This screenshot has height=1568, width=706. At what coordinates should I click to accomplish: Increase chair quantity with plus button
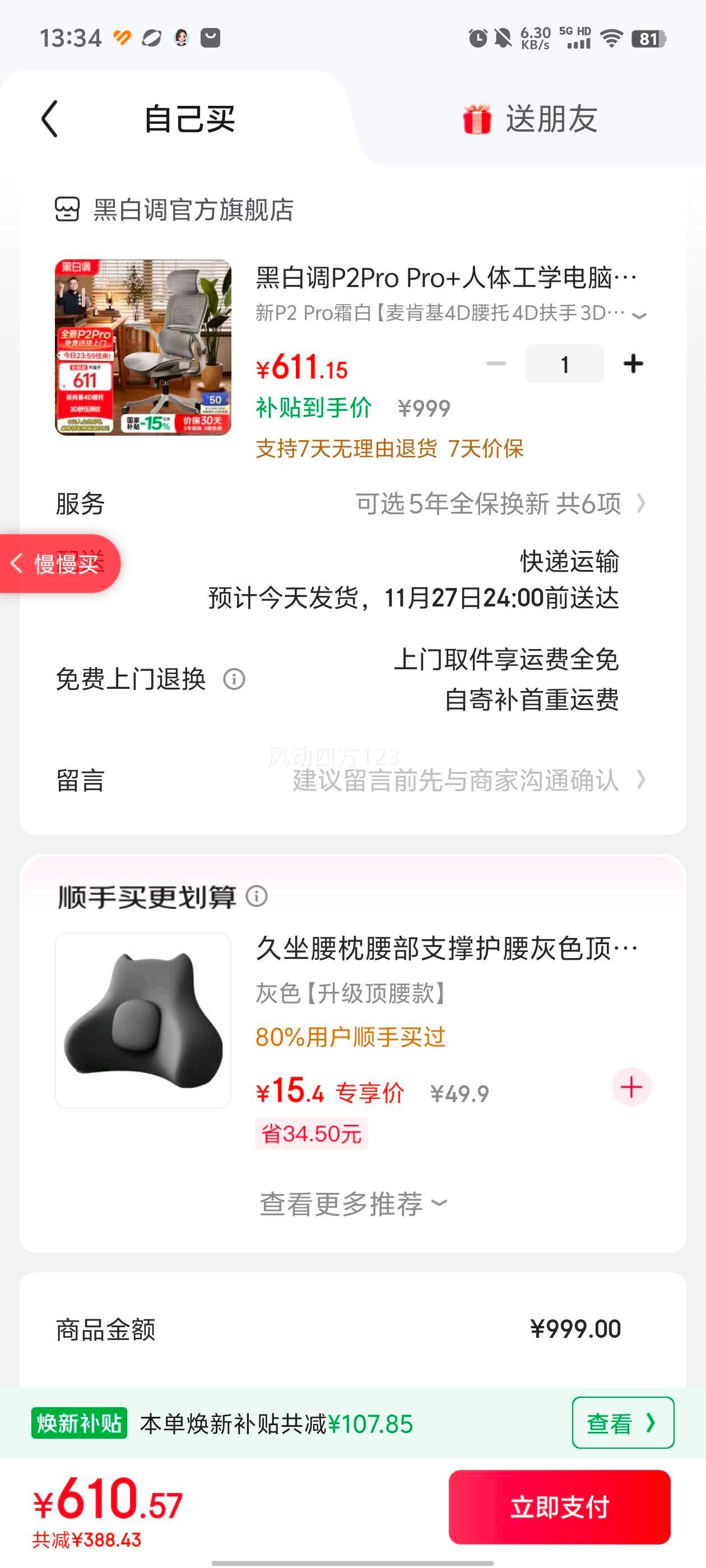click(x=633, y=364)
